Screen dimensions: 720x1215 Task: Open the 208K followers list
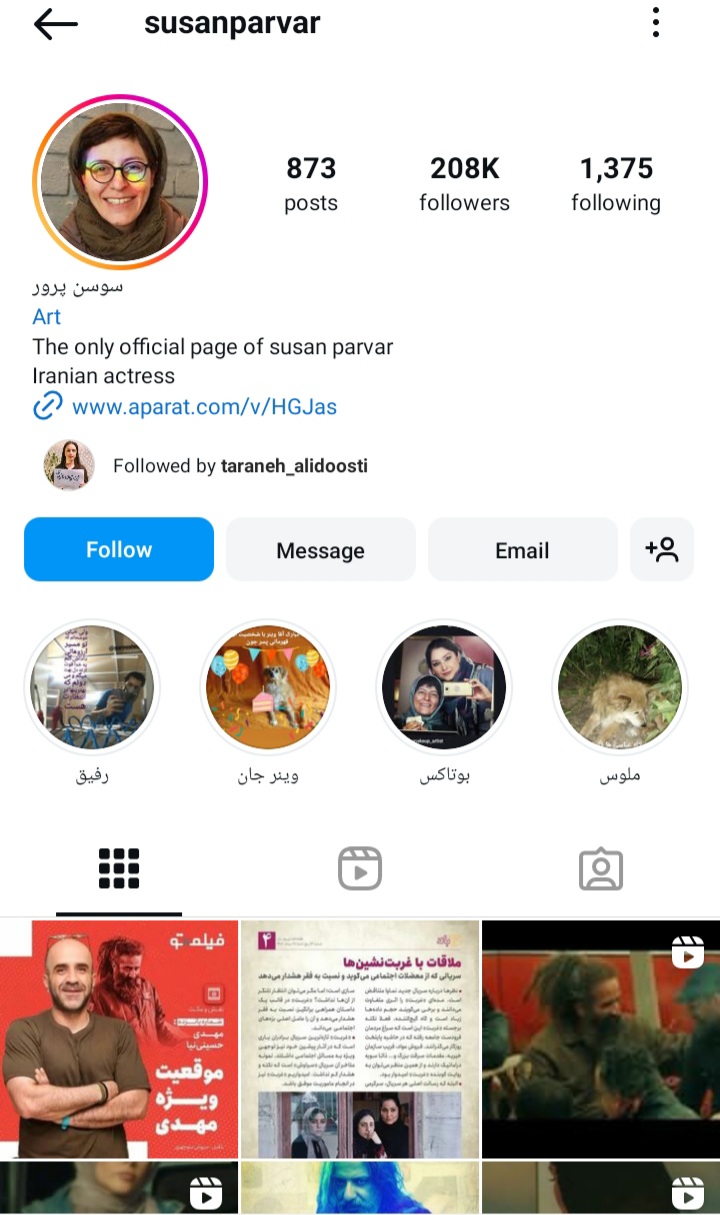click(464, 185)
